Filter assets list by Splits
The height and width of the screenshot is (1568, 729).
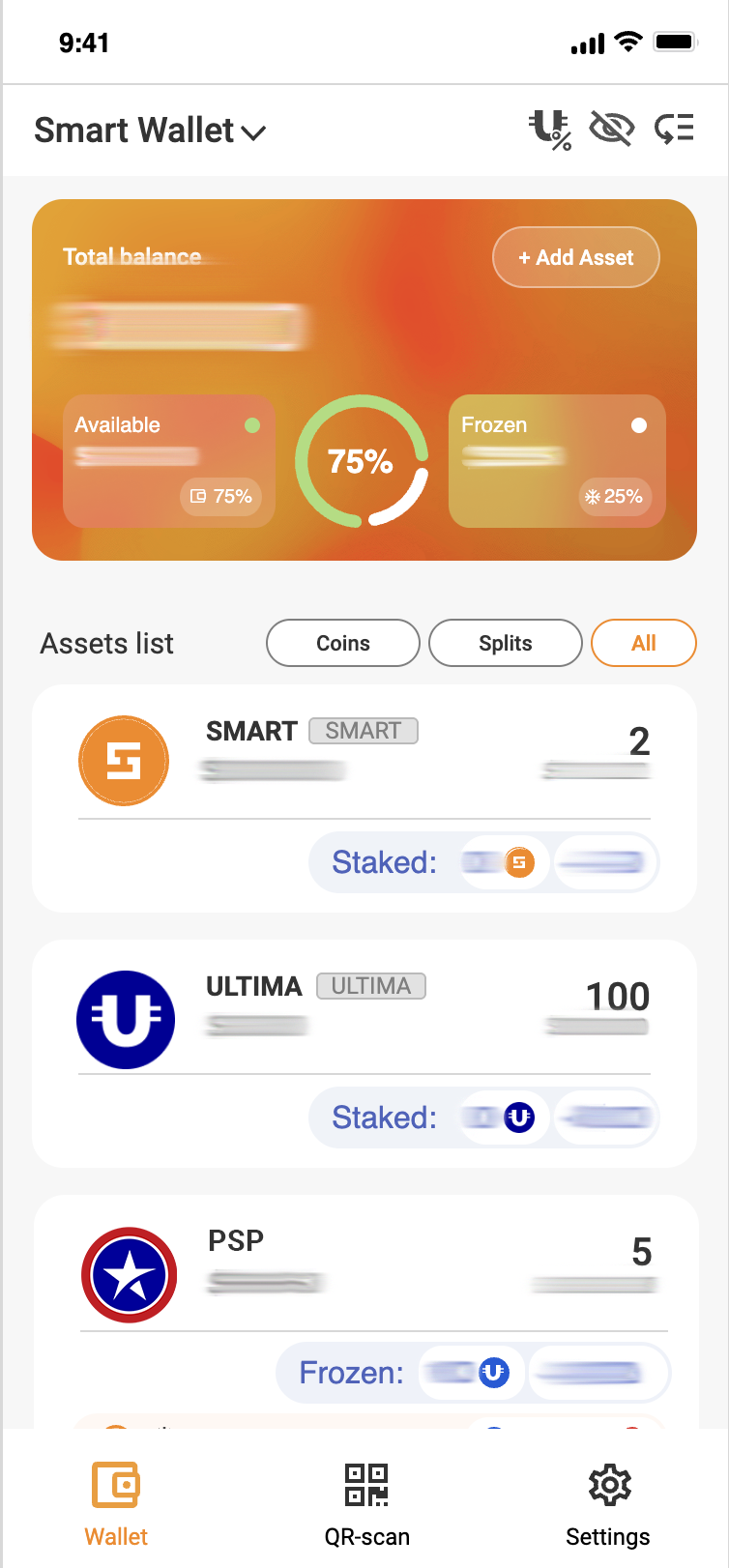point(506,643)
